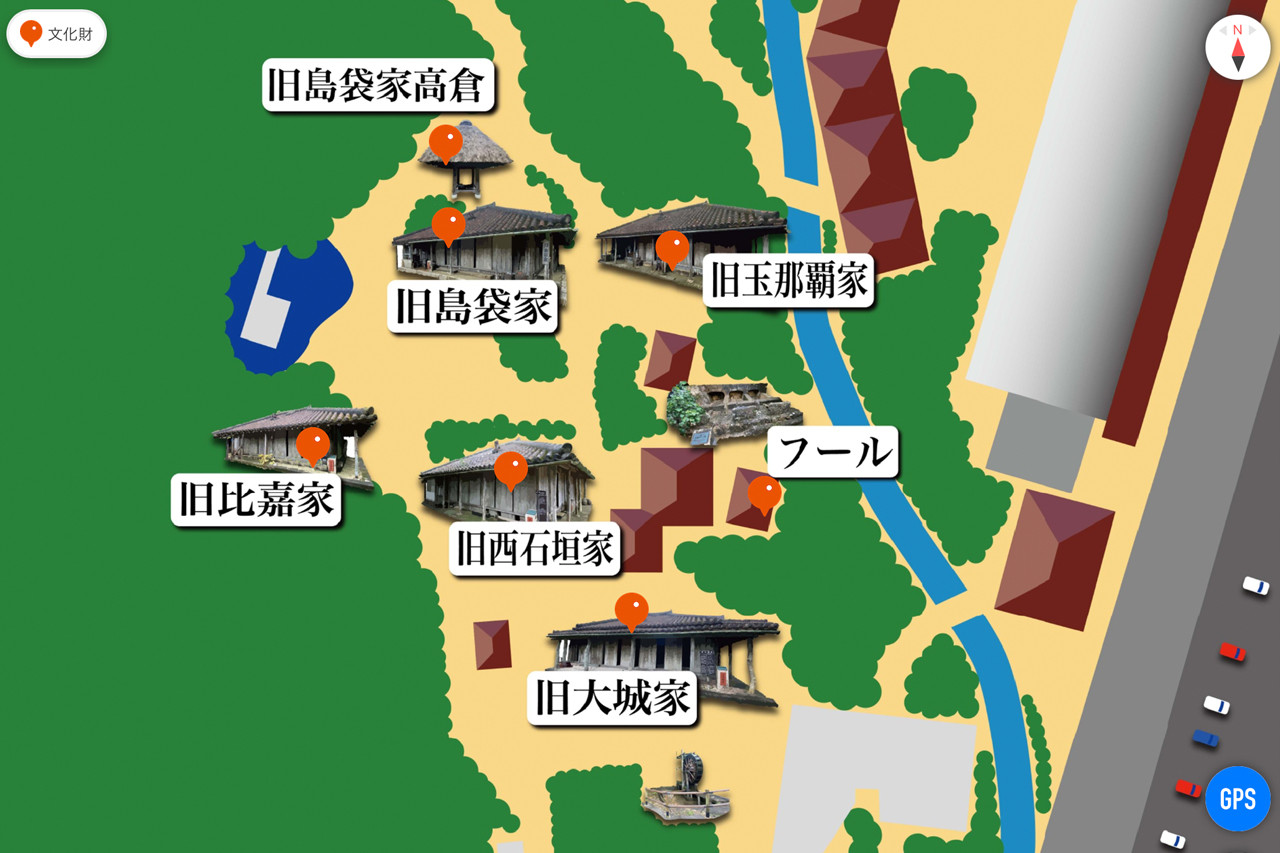The height and width of the screenshot is (853, 1280).
Task: Tap the compass to reset north
Action: [1237, 47]
